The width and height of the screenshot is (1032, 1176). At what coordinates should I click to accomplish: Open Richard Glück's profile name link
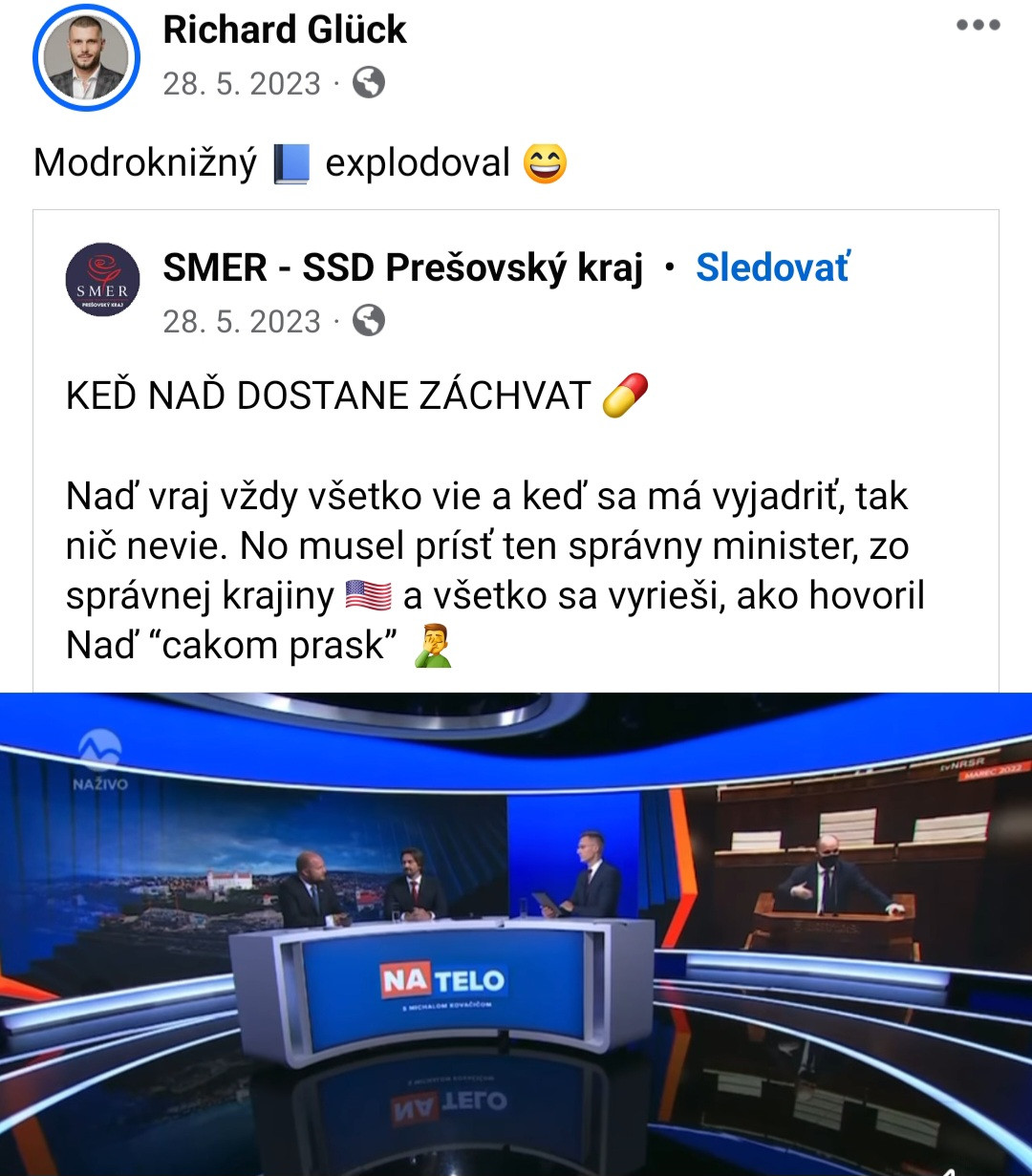click(x=285, y=30)
